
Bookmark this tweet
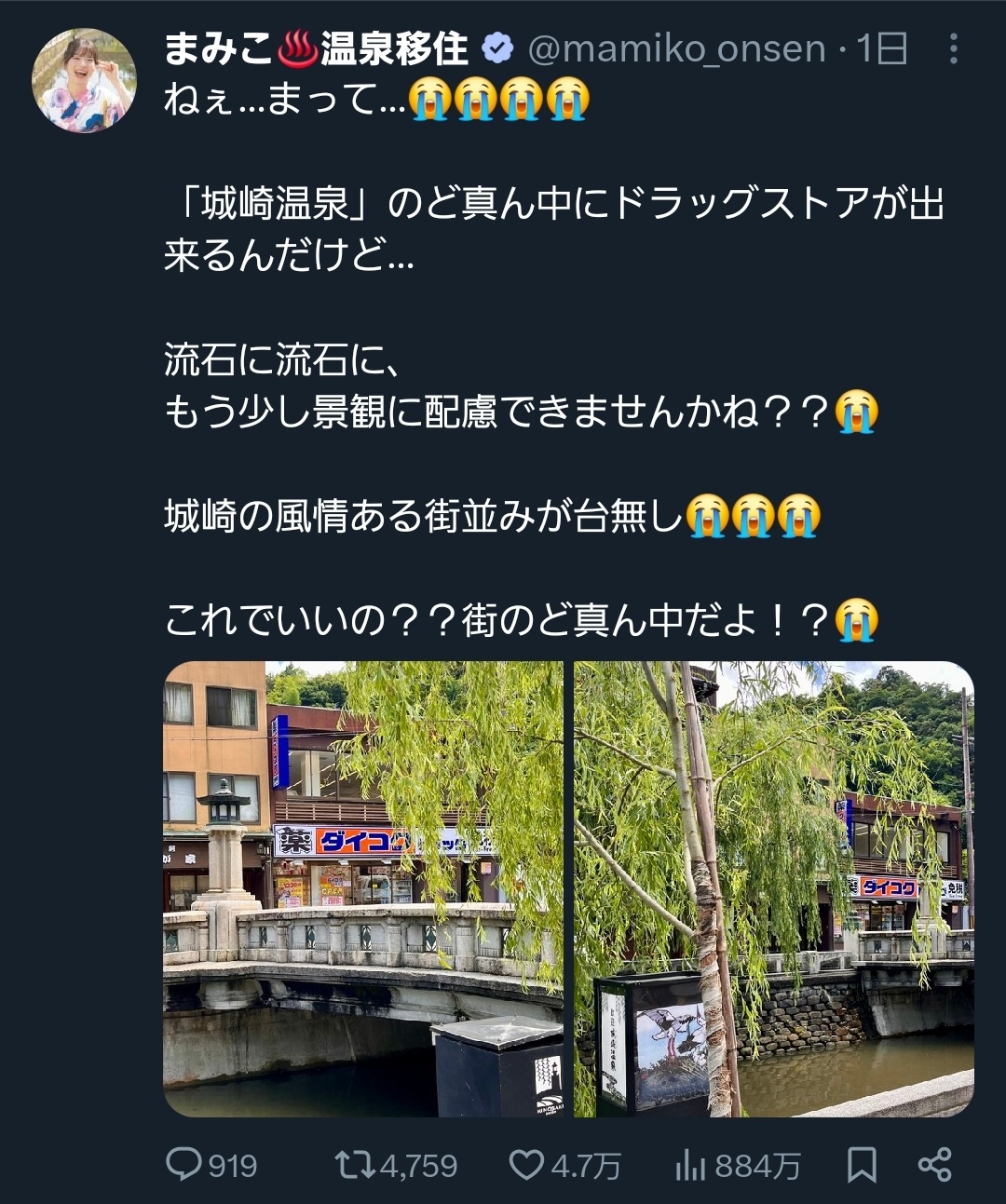[x=862, y=1165]
